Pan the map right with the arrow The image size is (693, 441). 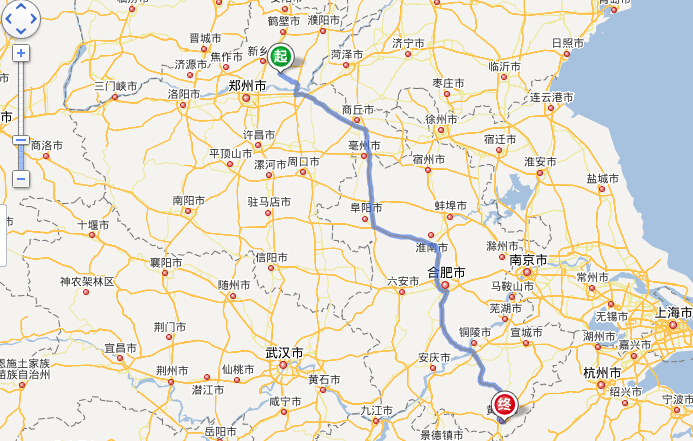coord(32,18)
